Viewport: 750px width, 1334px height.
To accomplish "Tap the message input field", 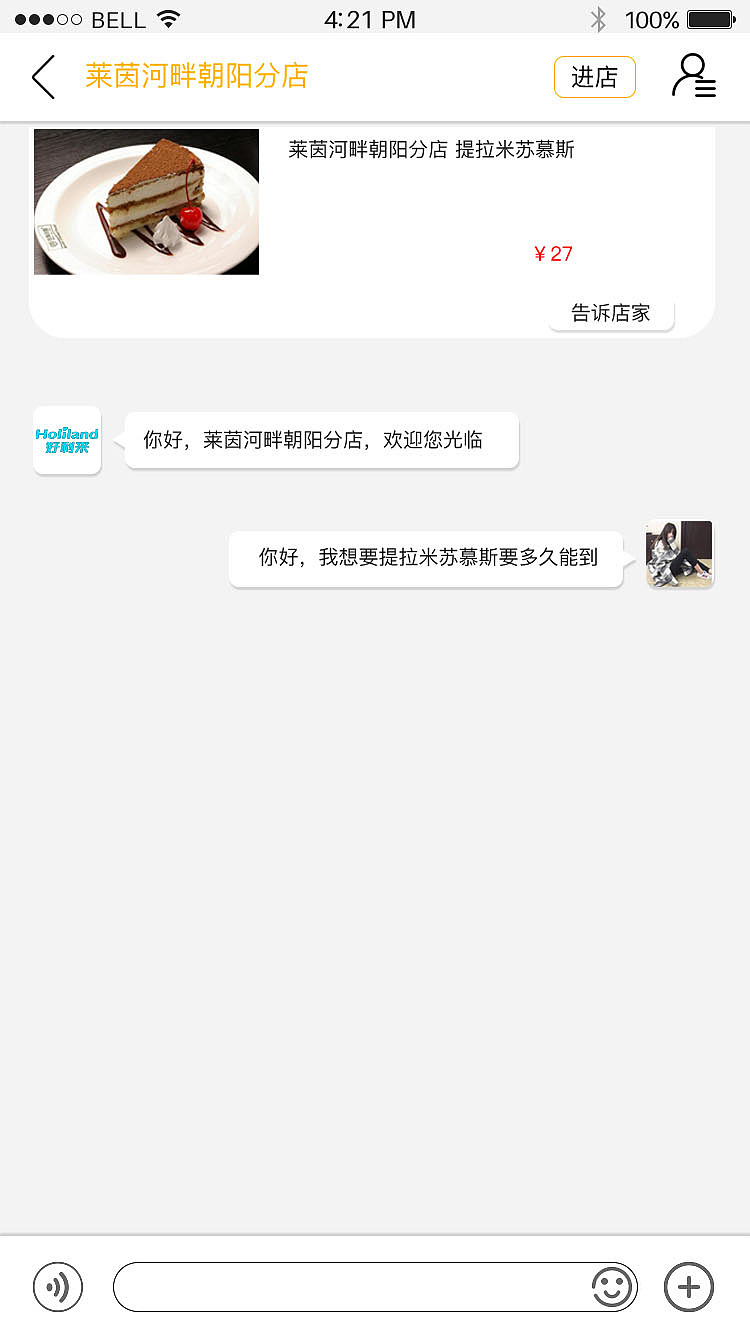I will coord(350,1287).
